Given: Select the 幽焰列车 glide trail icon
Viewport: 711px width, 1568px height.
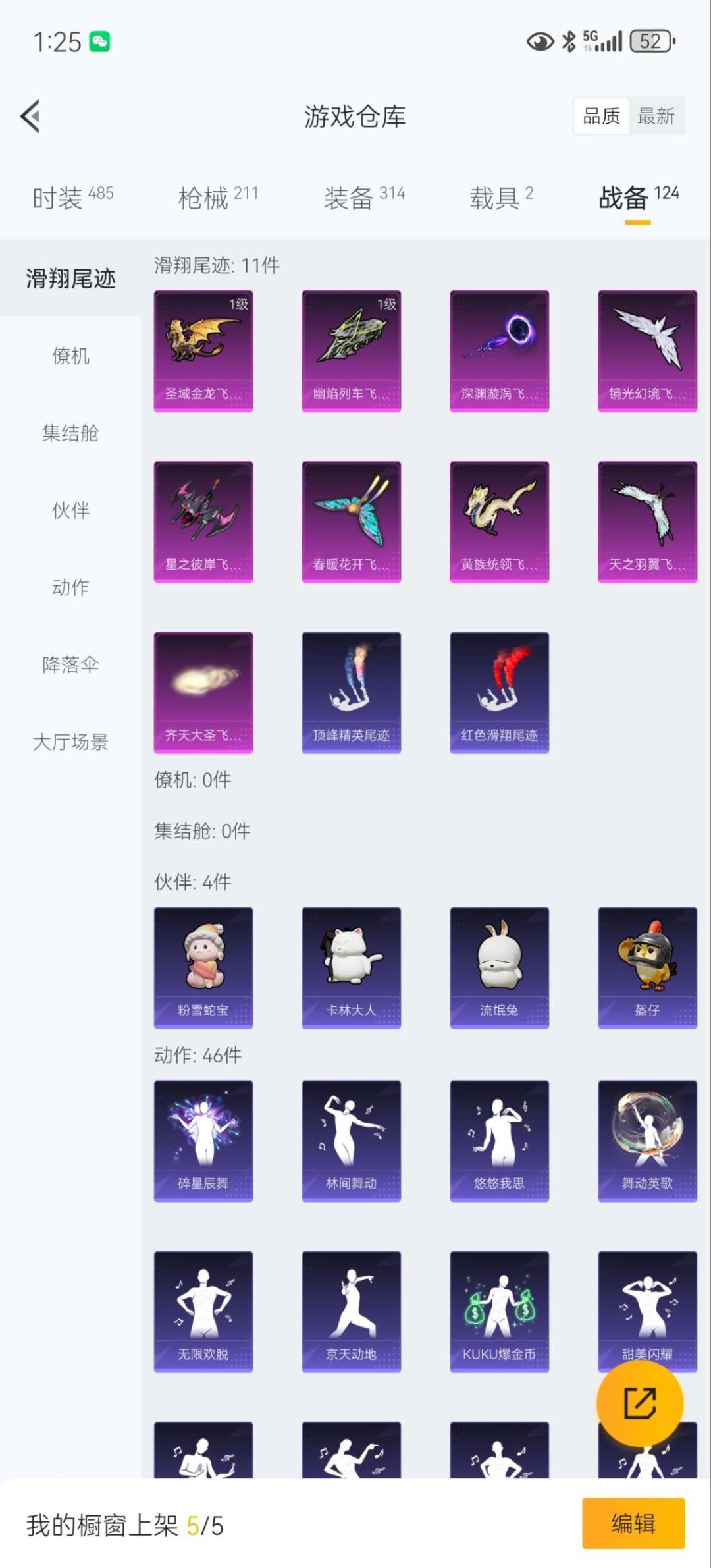Looking at the screenshot, I should (x=351, y=351).
